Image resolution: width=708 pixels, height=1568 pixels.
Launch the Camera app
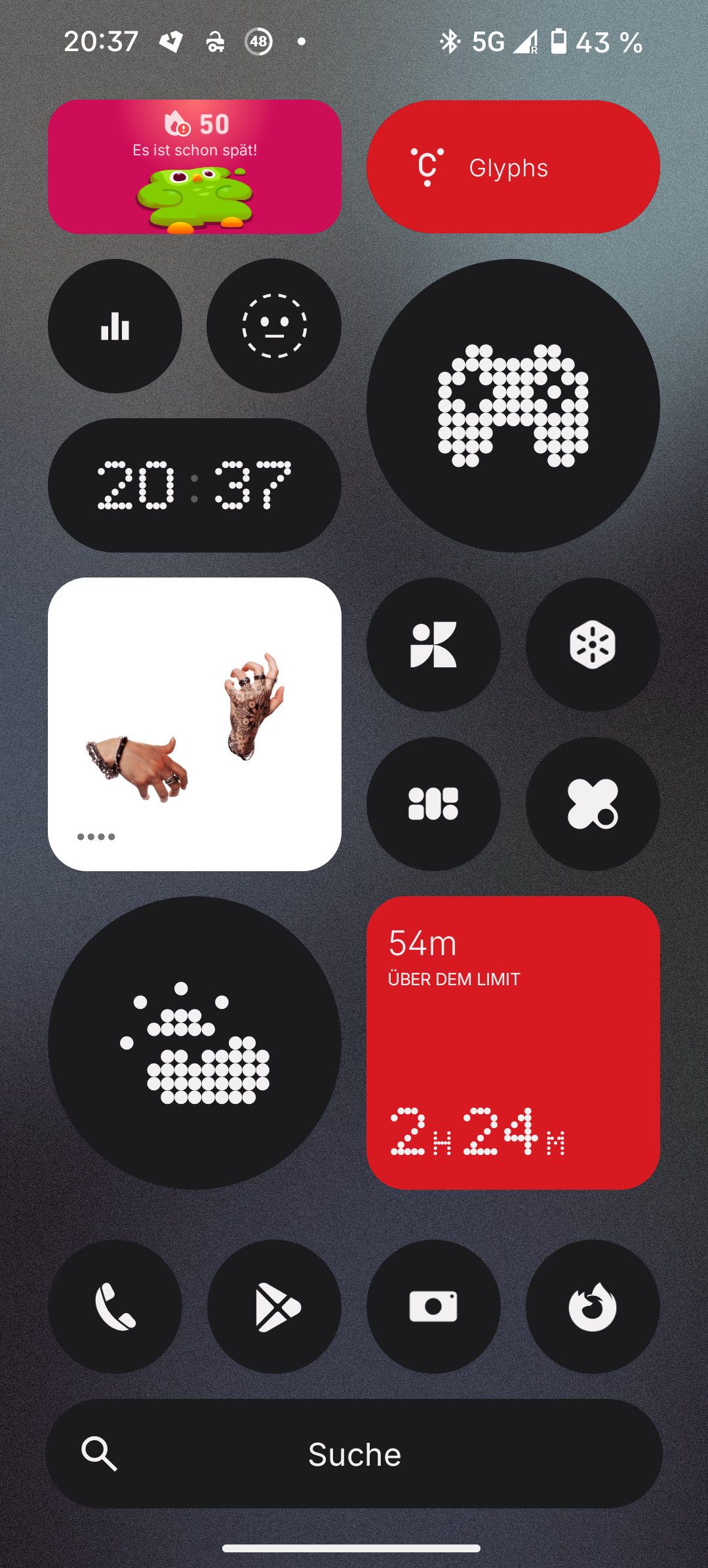click(x=433, y=1306)
